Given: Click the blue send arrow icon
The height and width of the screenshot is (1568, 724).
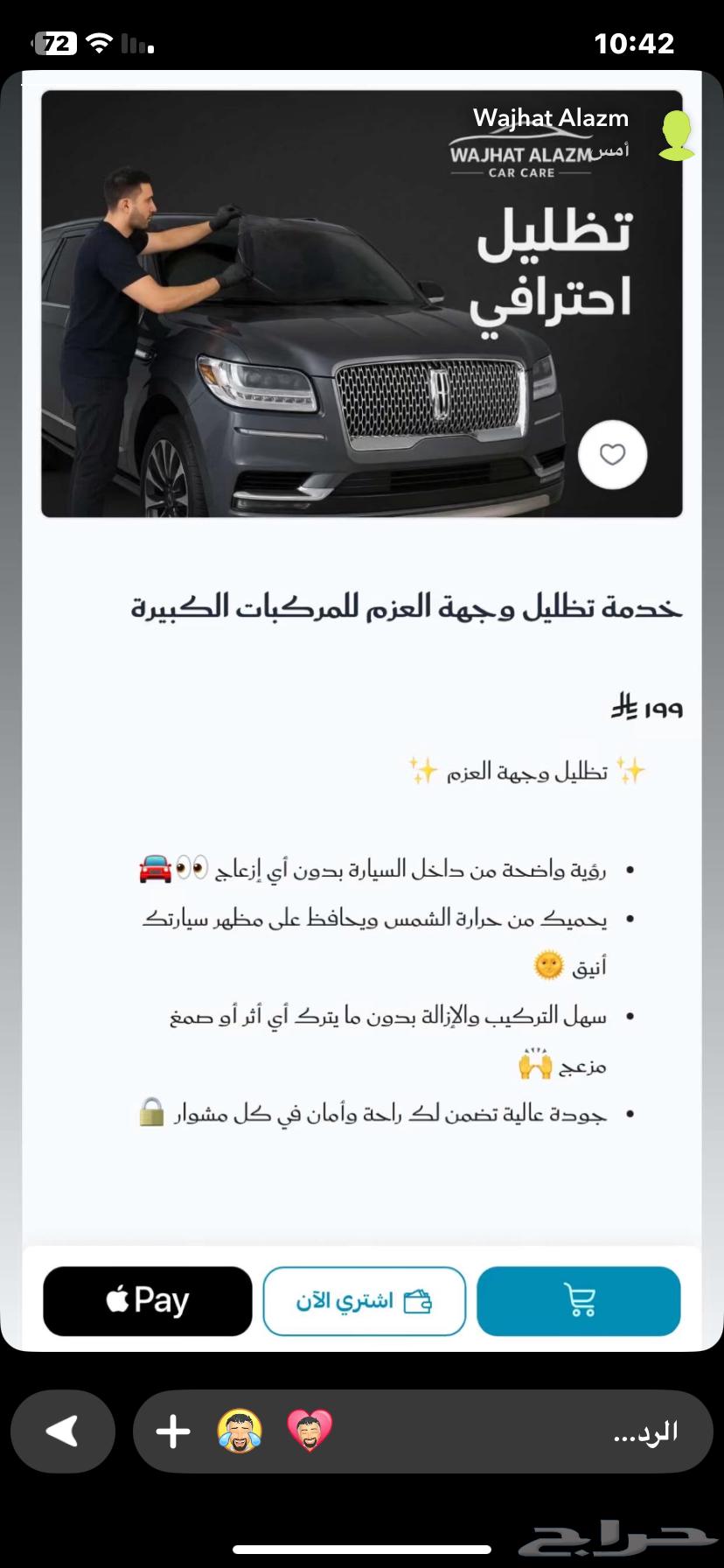Looking at the screenshot, I should tap(62, 1430).
